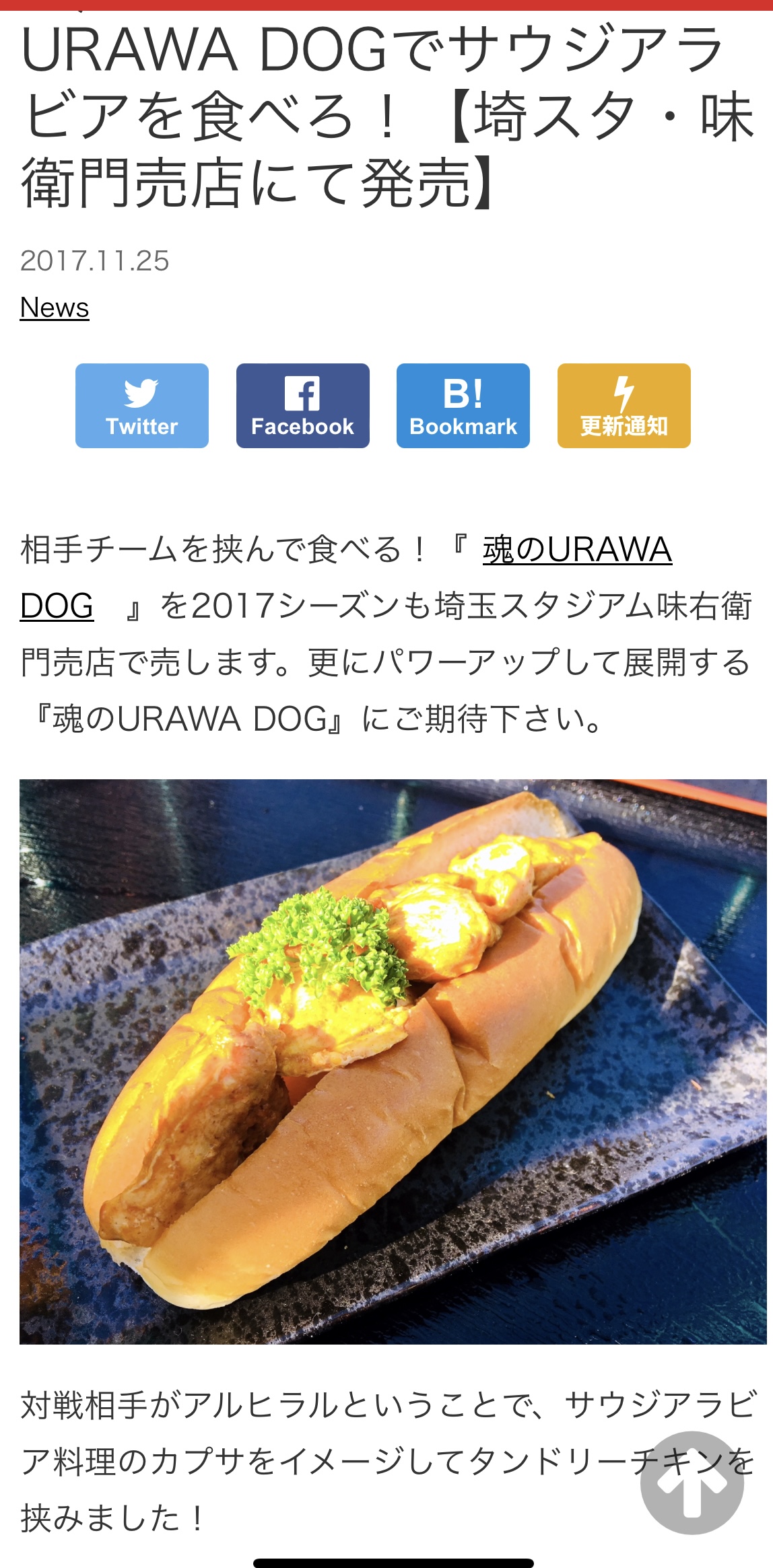
Task: Share this article on Twitter
Action: [142, 406]
